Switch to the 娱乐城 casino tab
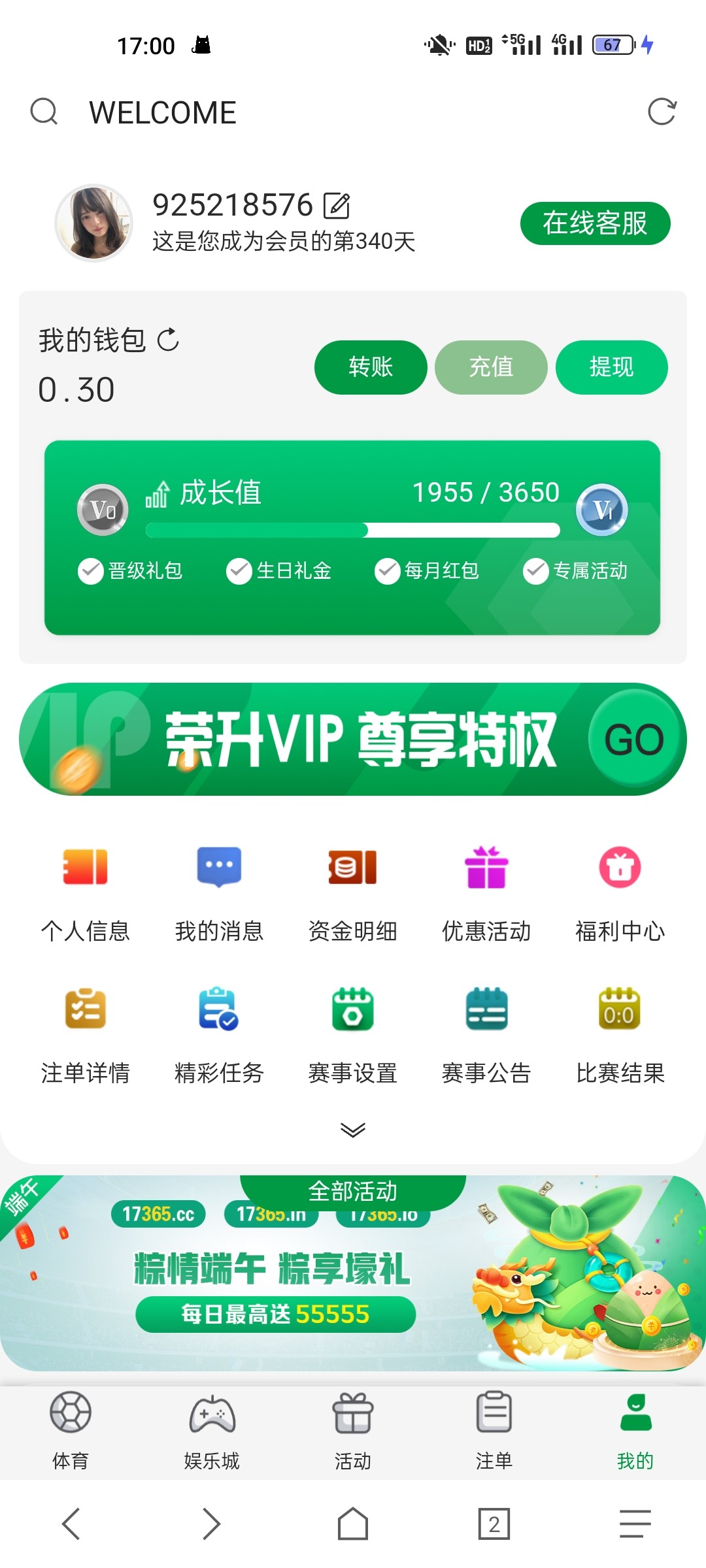Image resolution: width=706 pixels, height=1568 pixels. (x=212, y=1429)
